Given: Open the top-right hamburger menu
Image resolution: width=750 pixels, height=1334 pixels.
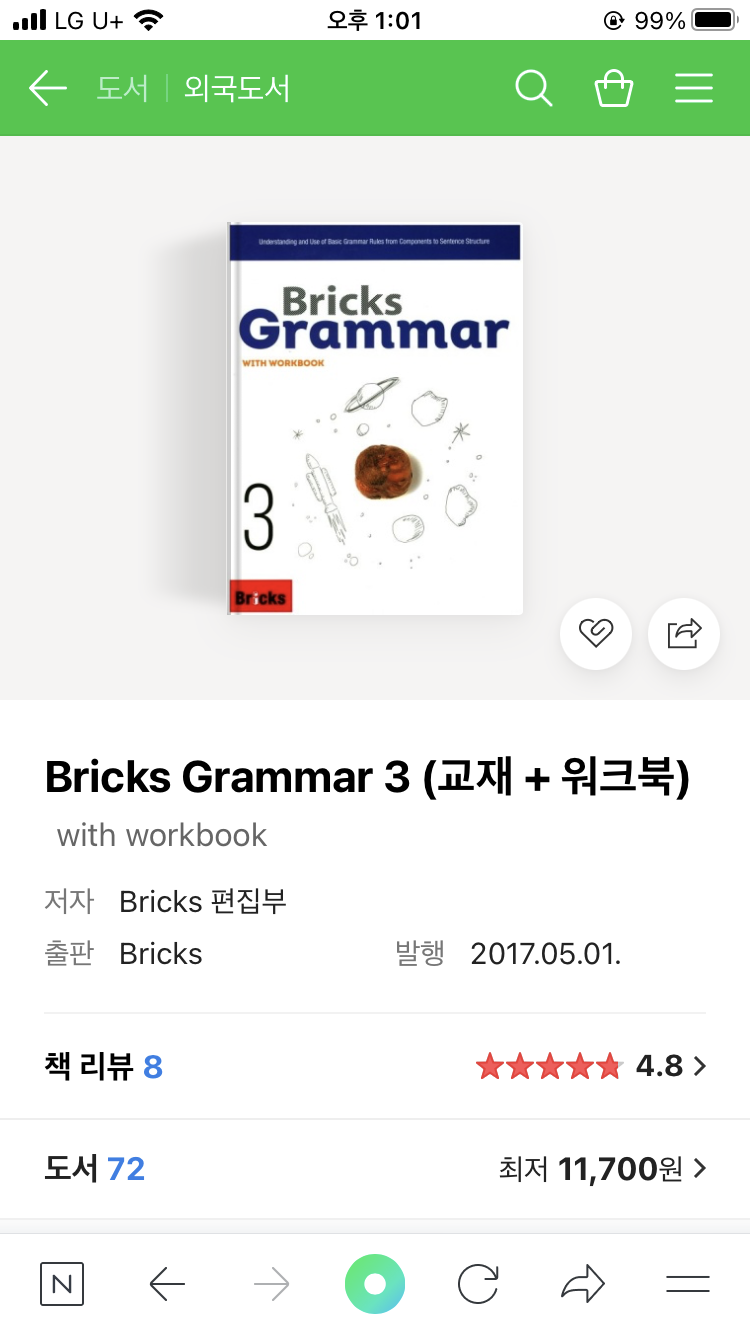Looking at the screenshot, I should point(693,88).
